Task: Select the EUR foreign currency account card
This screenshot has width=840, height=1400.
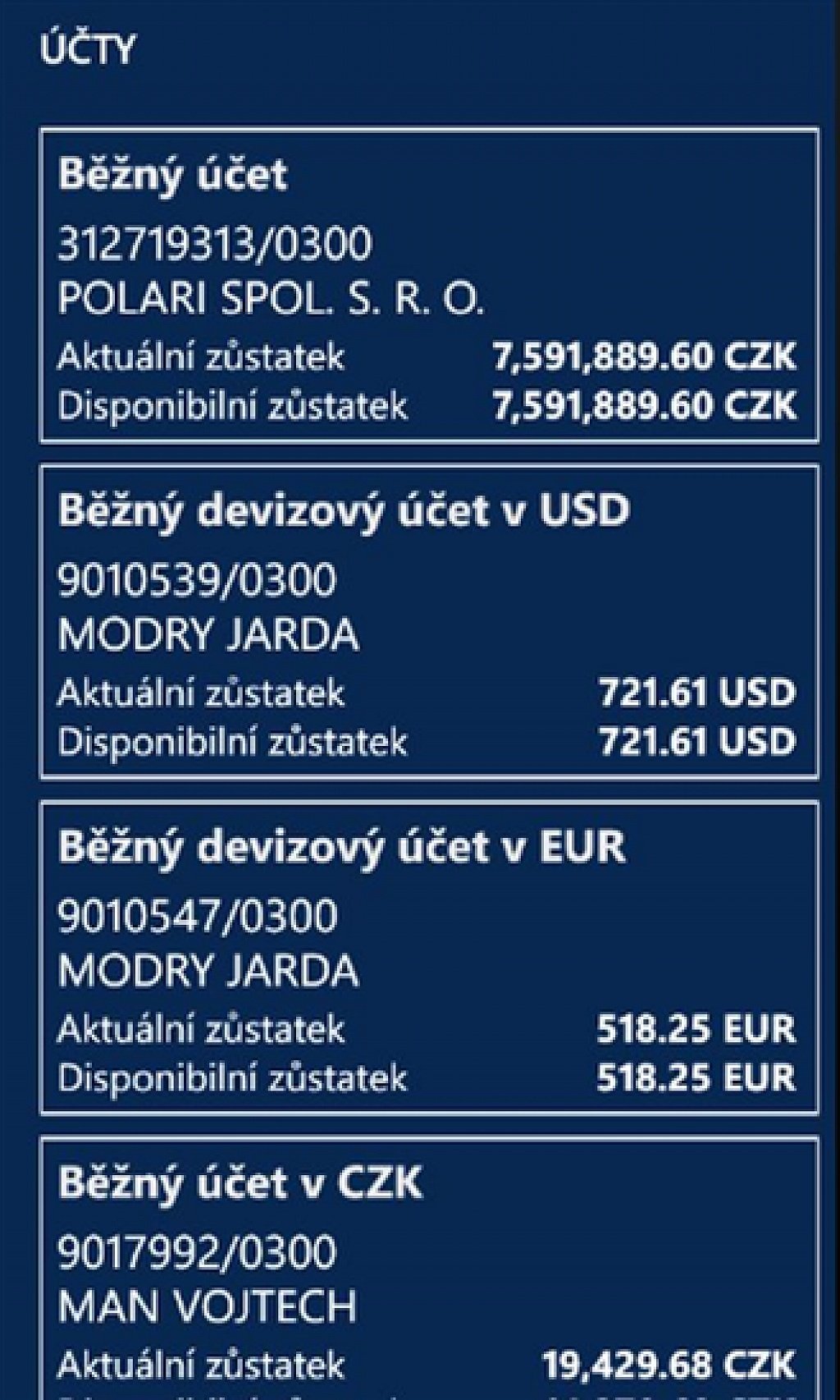Action: coord(429,958)
